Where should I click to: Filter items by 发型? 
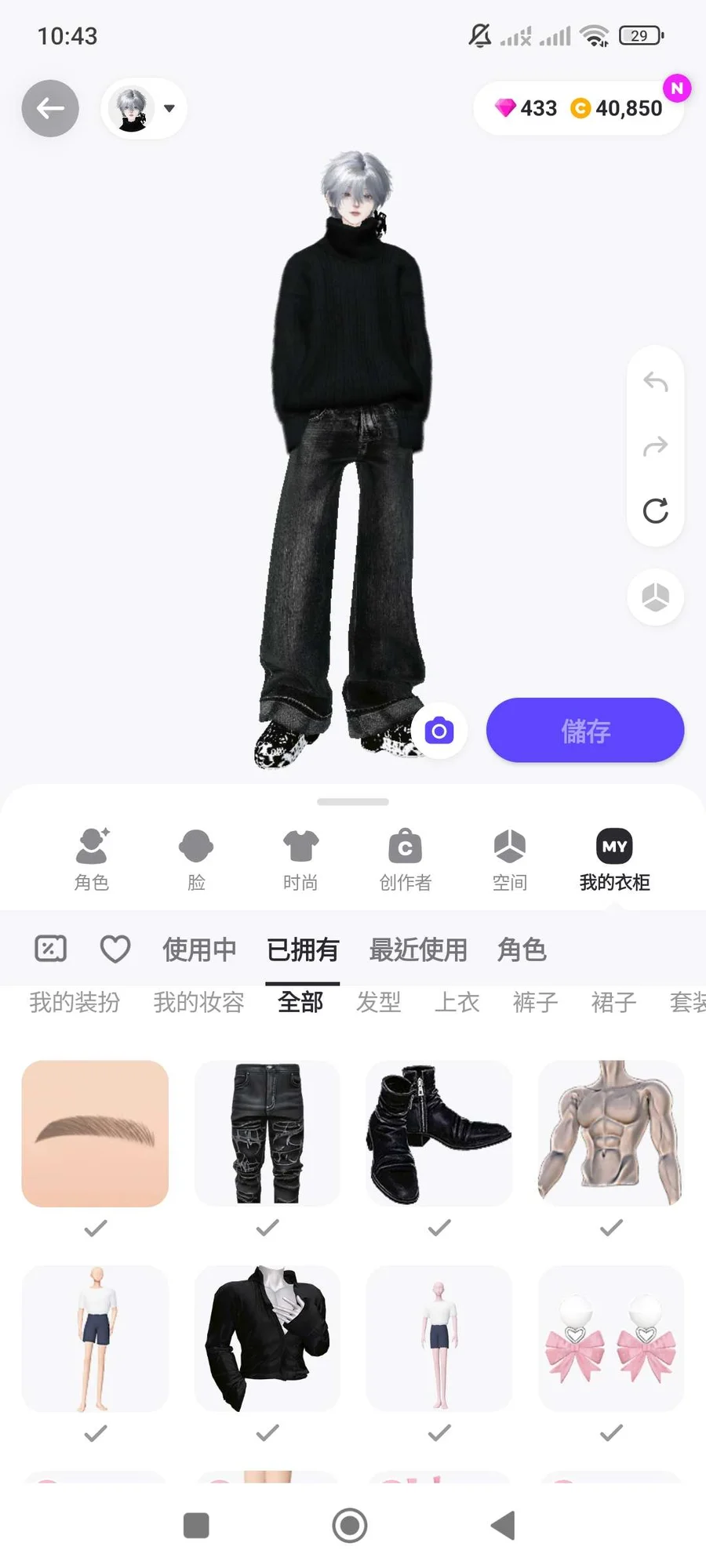click(x=378, y=1002)
